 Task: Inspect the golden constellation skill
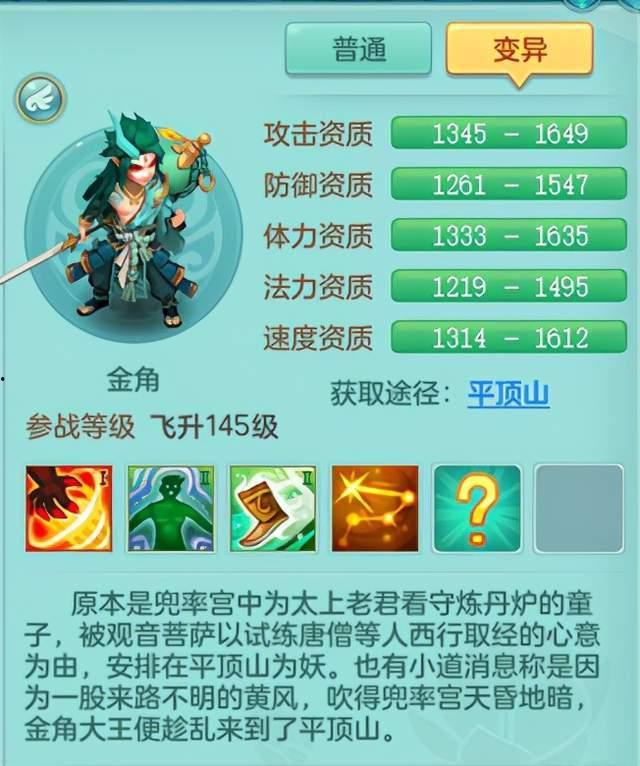(375, 508)
